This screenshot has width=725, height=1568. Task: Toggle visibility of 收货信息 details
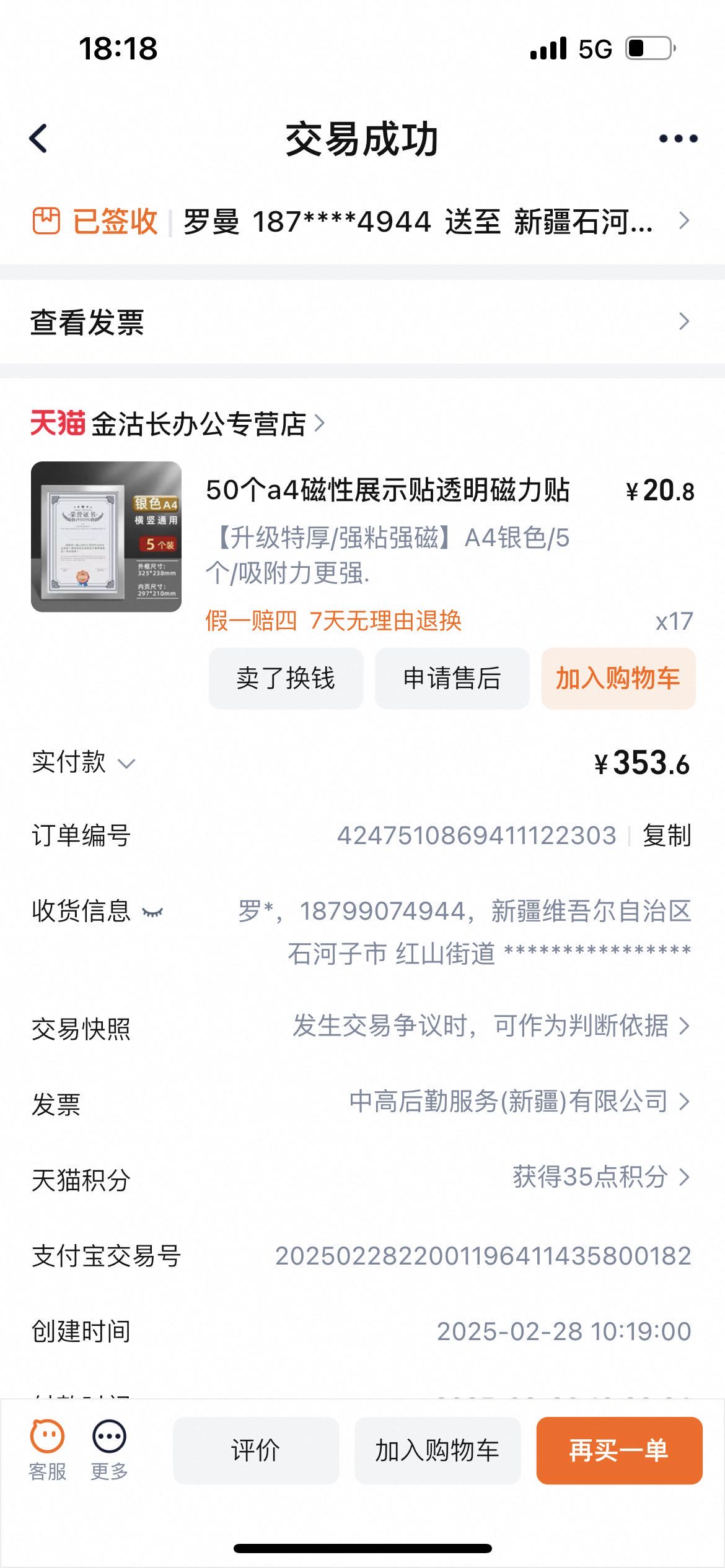[152, 912]
